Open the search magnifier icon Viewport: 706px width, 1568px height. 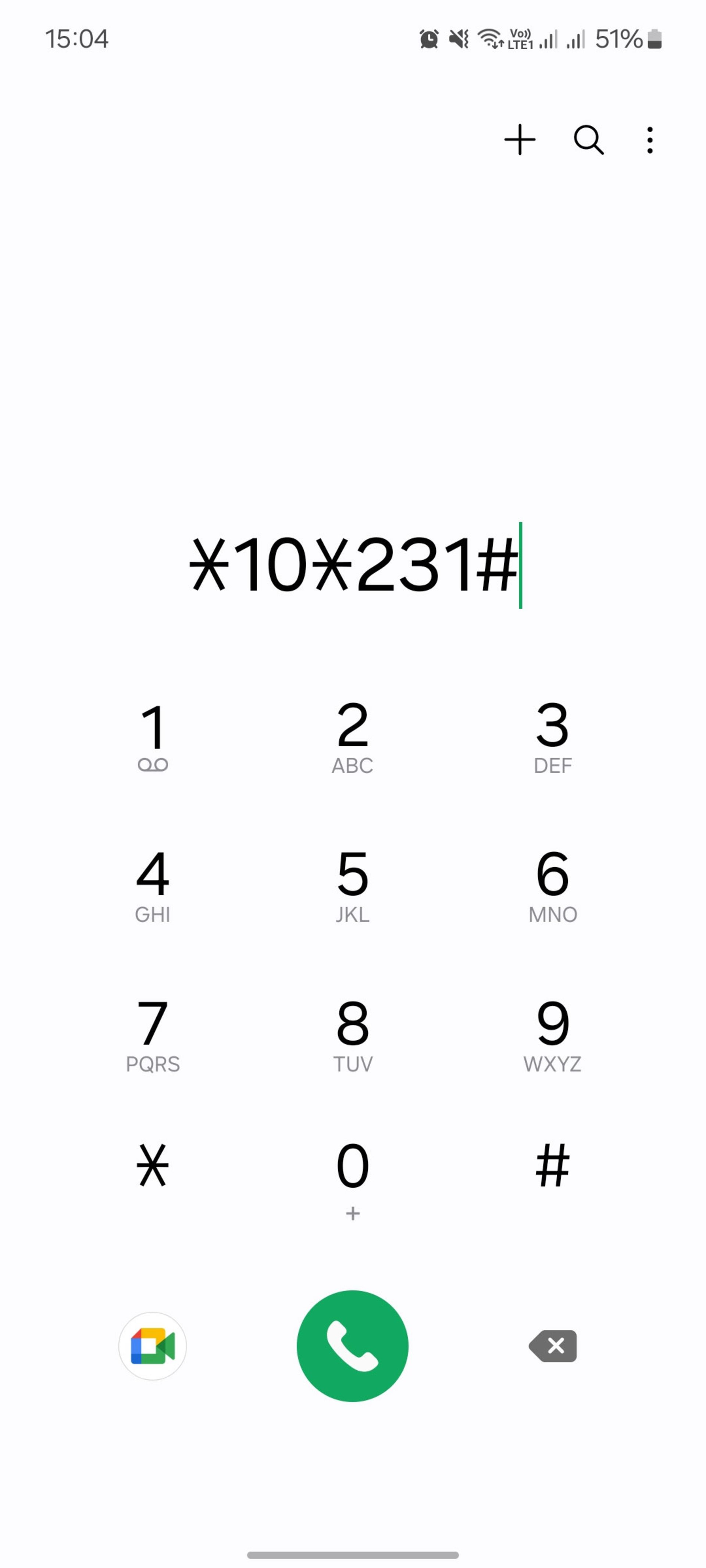tap(588, 140)
